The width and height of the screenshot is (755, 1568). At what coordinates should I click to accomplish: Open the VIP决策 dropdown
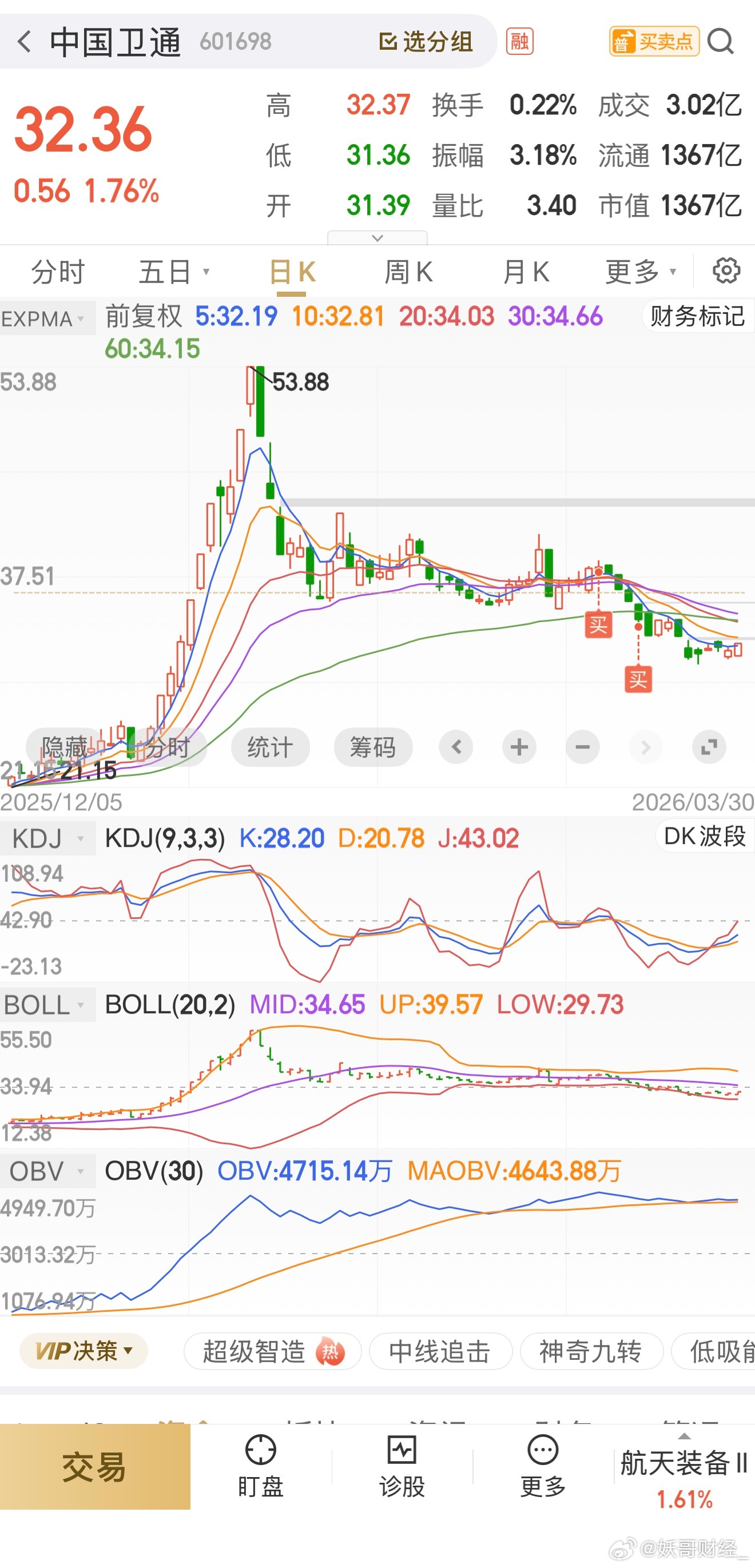(83, 1350)
